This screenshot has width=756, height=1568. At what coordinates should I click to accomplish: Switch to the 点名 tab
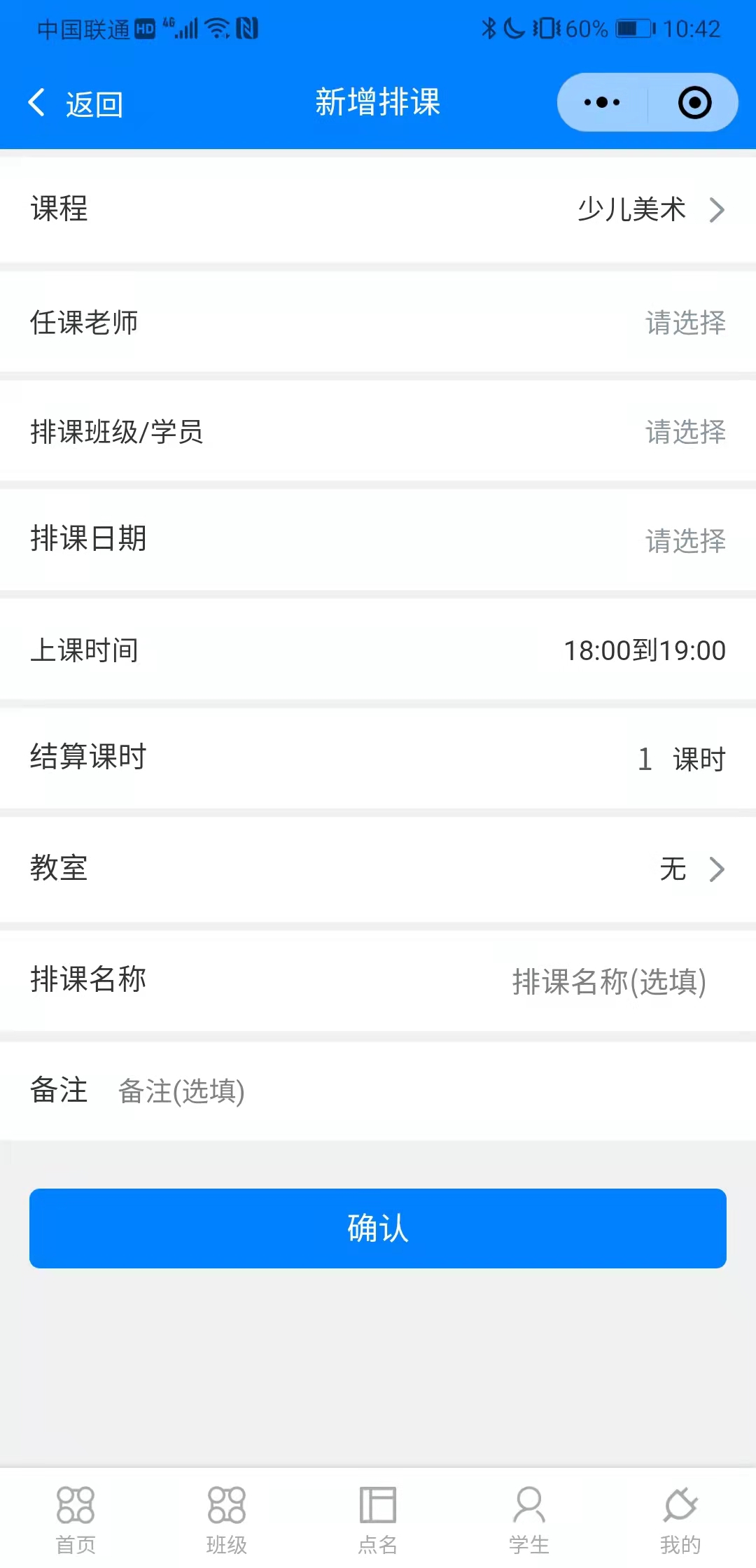[x=378, y=1520]
